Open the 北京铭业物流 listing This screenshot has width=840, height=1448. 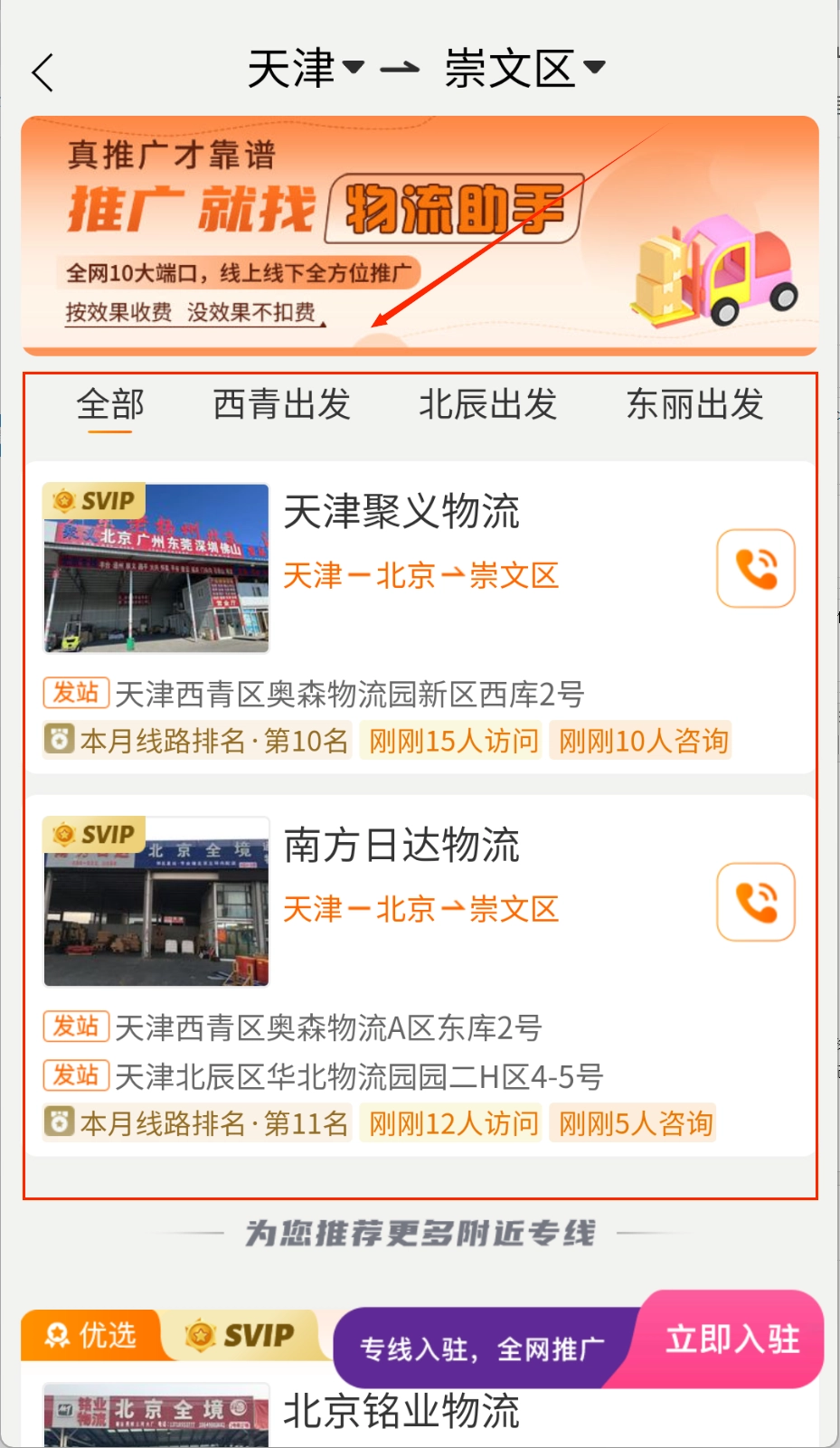pos(401,1412)
